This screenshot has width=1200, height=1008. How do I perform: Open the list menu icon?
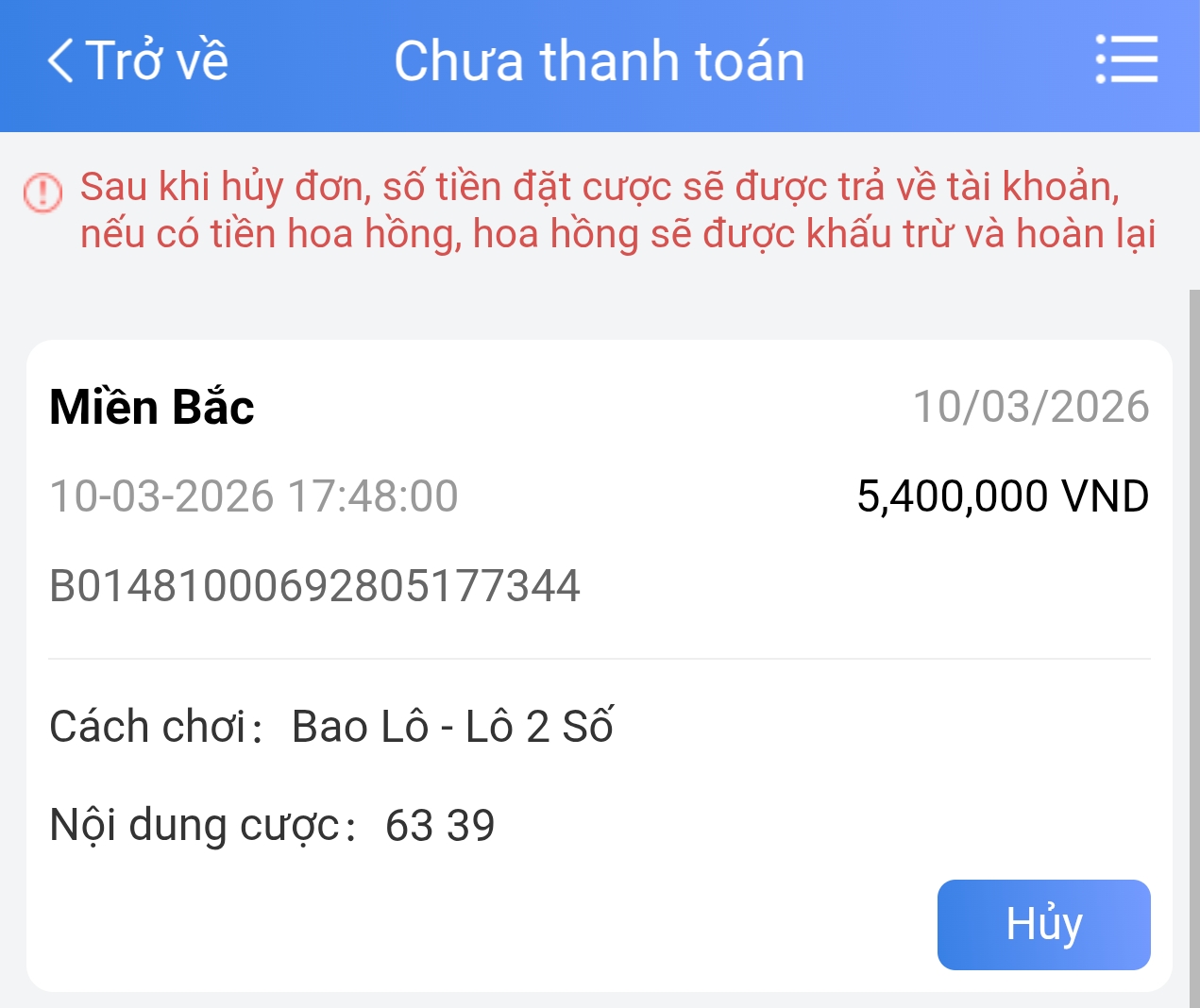pos(1126,60)
